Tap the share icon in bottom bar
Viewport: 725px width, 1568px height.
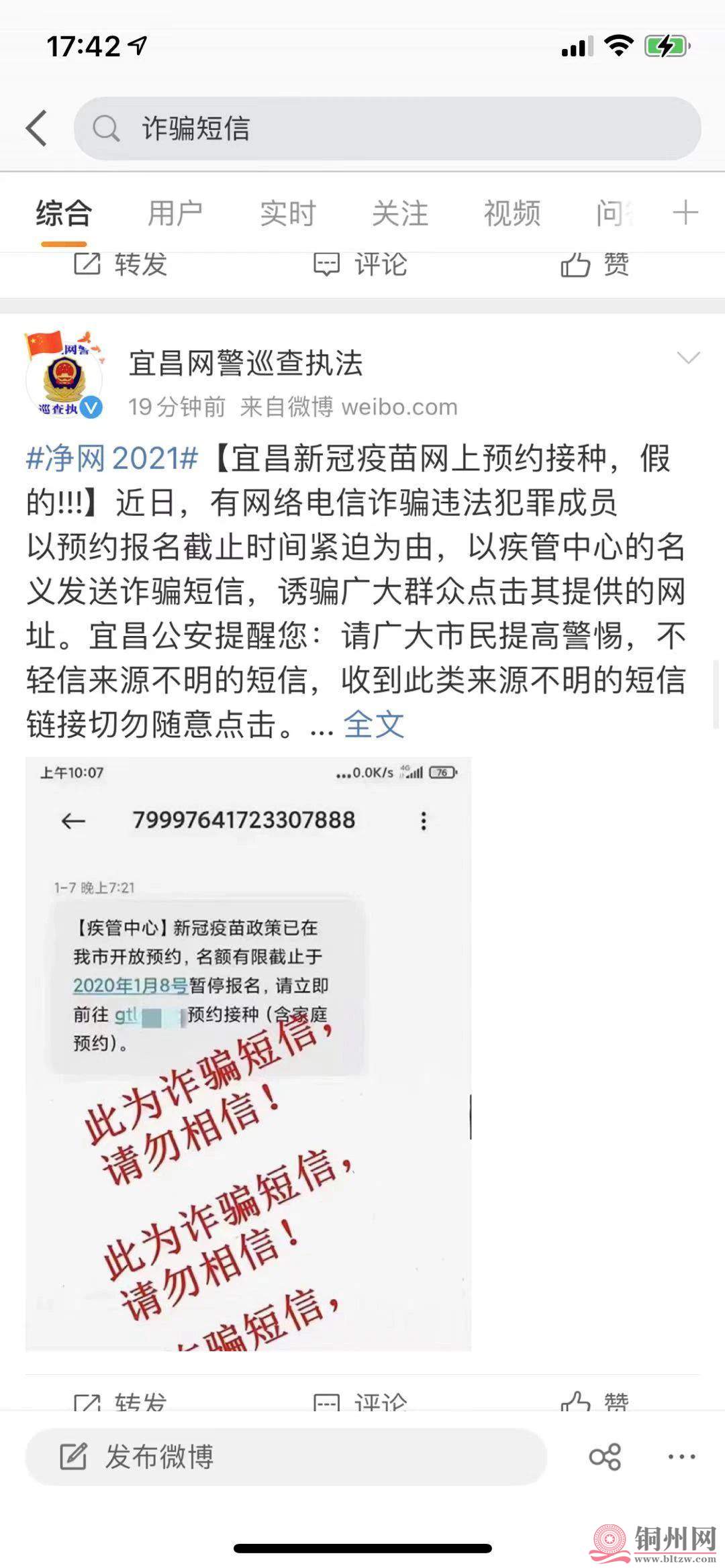pyautogui.click(x=604, y=1457)
